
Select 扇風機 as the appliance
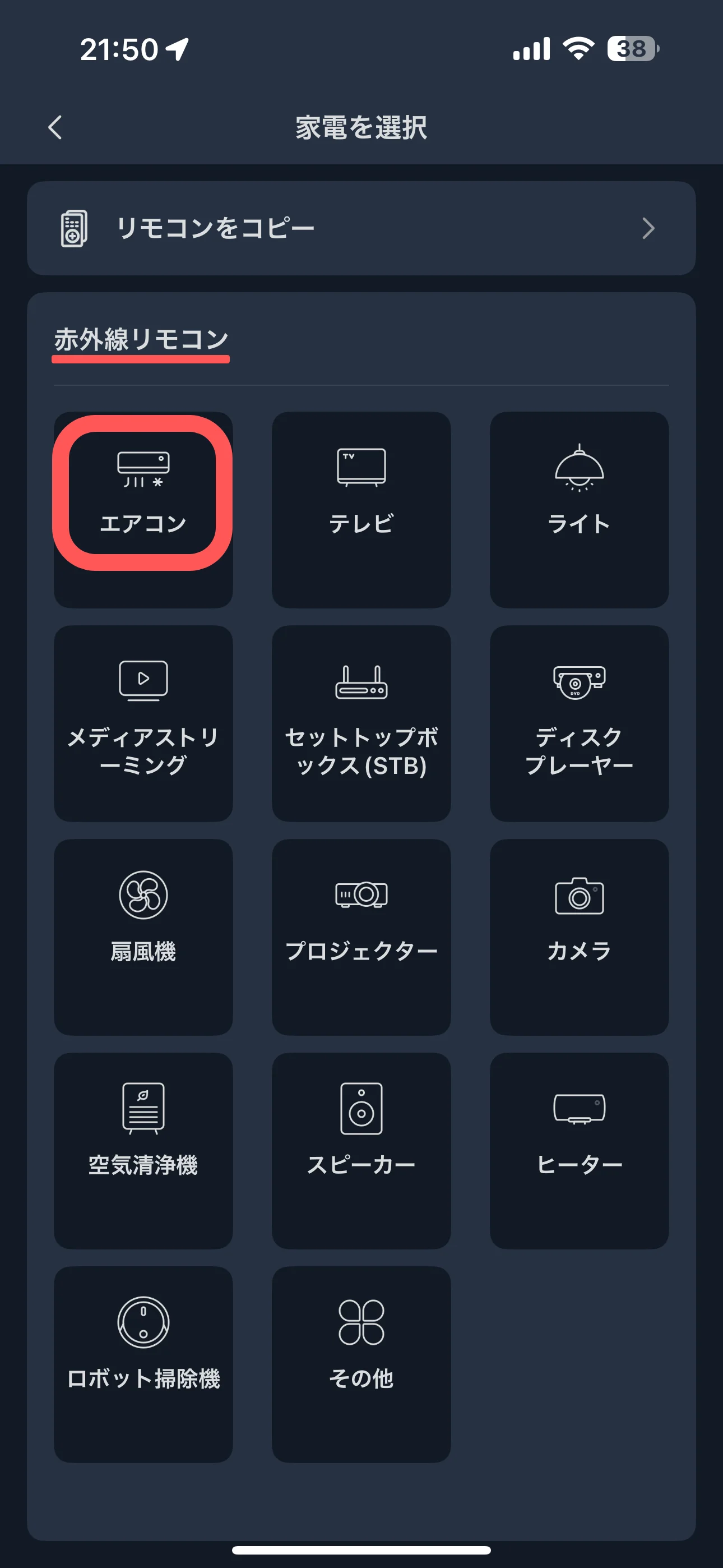[143, 937]
